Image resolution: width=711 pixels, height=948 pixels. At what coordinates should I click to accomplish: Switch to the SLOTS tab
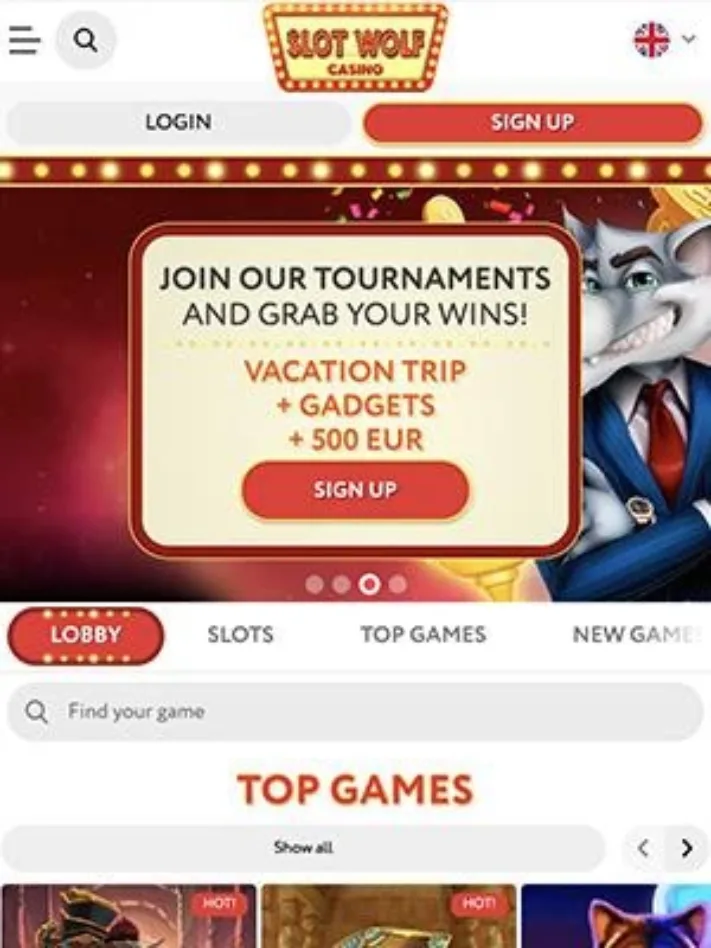[x=240, y=635]
